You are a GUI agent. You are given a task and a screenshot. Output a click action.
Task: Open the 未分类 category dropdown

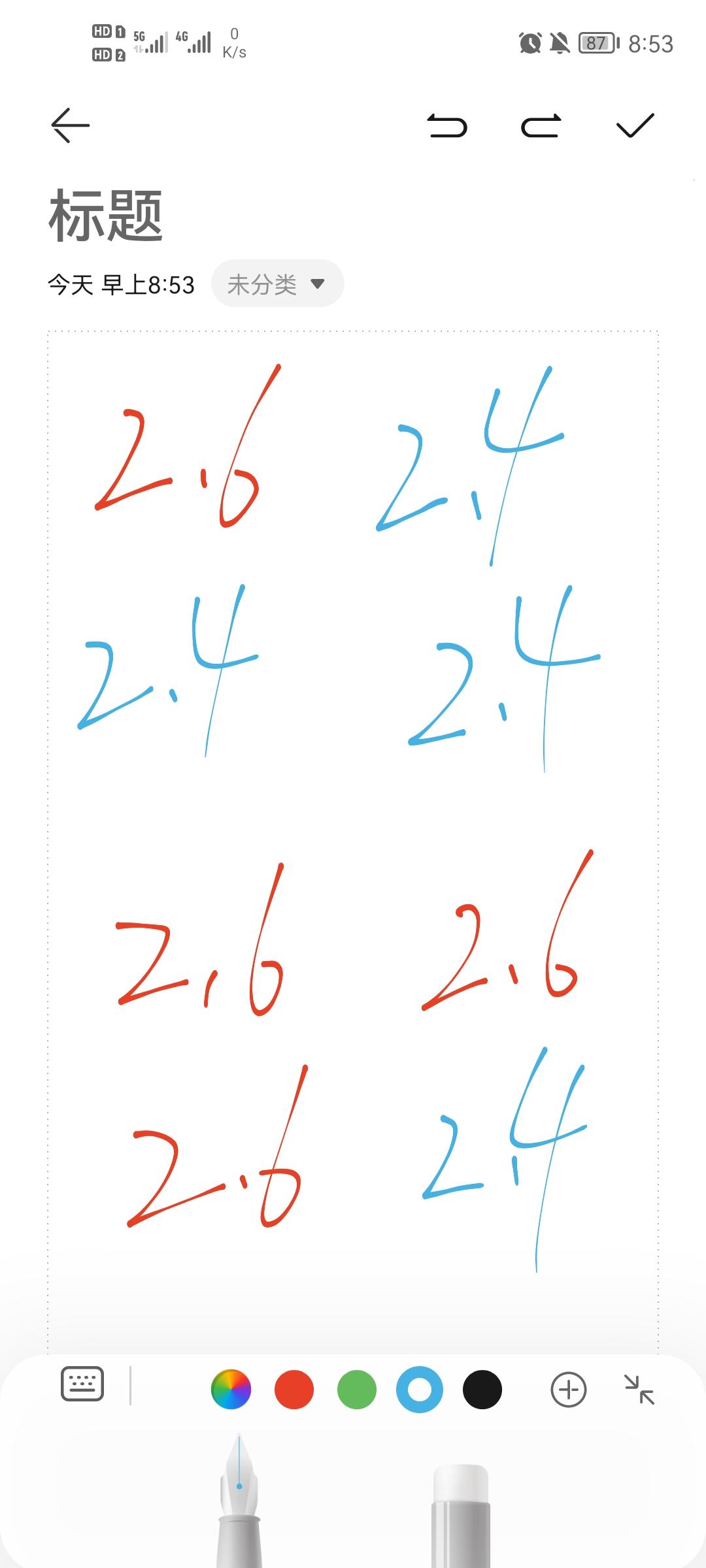click(277, 284)
